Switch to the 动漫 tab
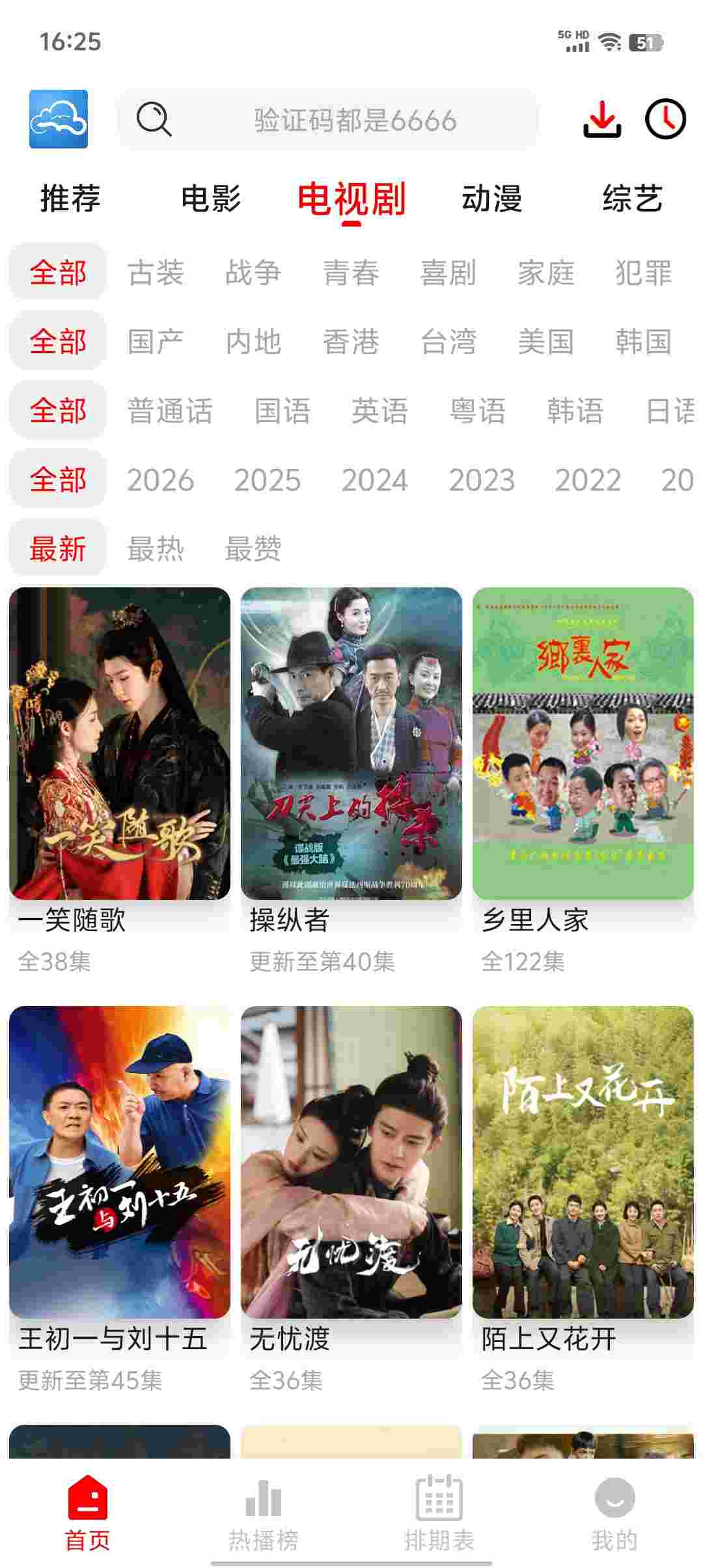This screenshot has width=703, height=1568. tap(492, 199)
